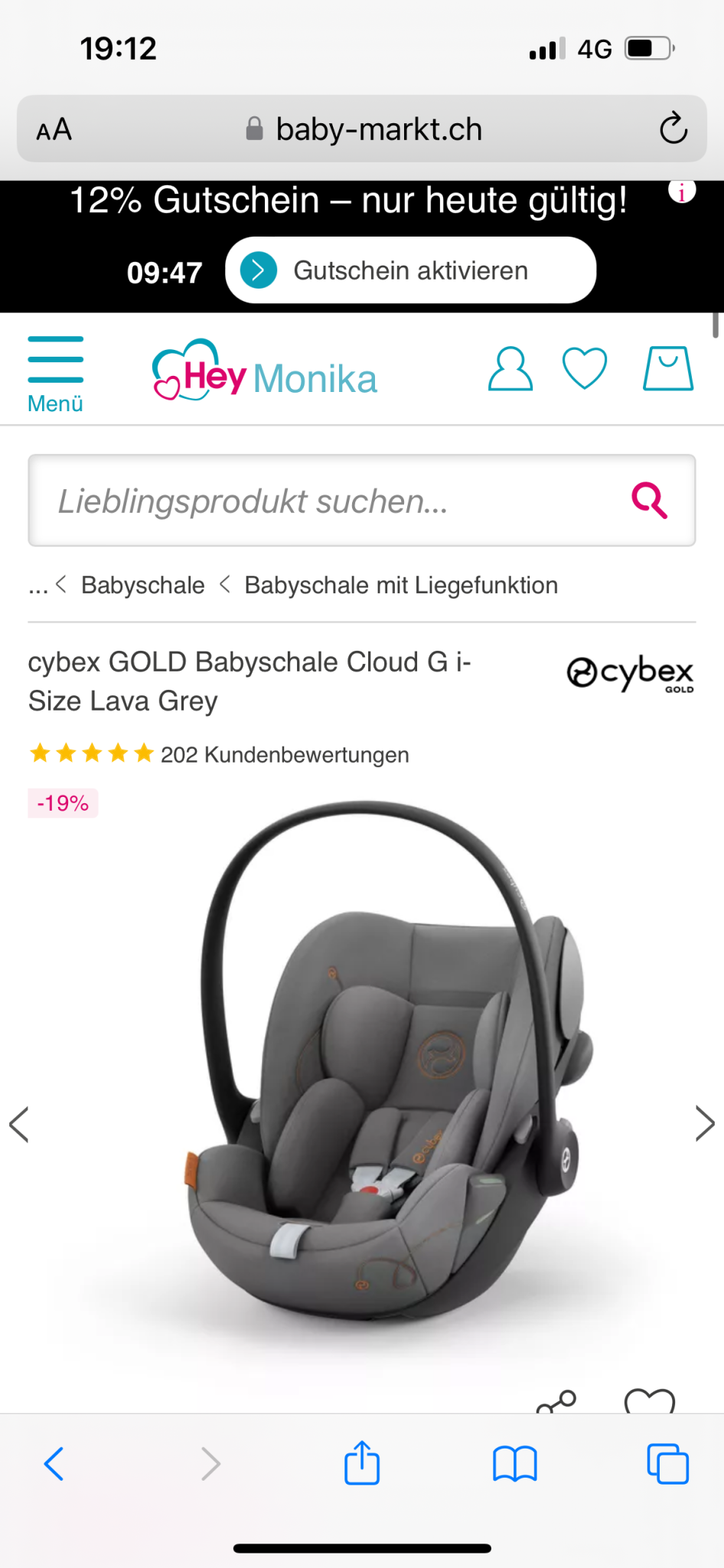
Task: Tap the pink search magnifier icon
Action: (649, 501)
